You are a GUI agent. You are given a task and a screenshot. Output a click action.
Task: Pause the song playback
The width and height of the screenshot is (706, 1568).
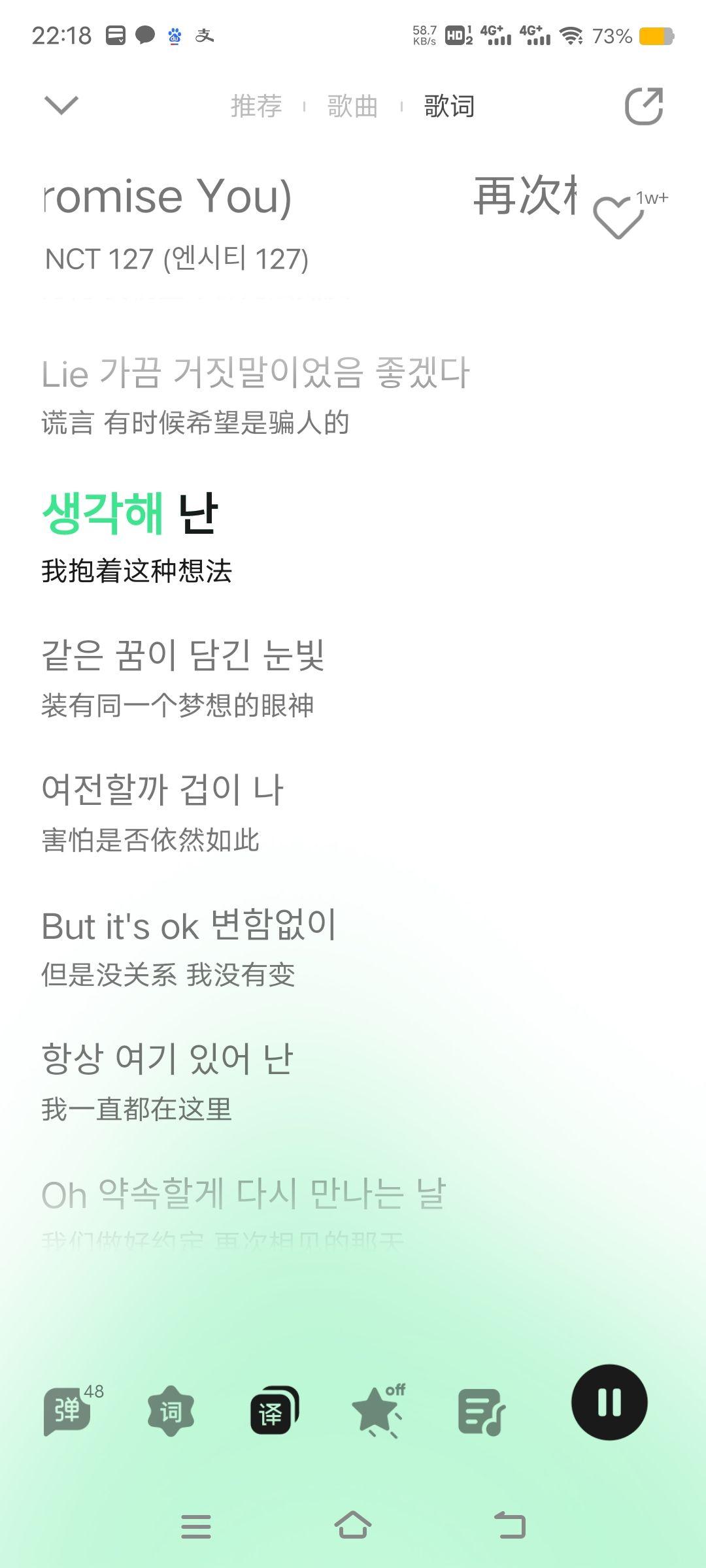coord(609,1402)
